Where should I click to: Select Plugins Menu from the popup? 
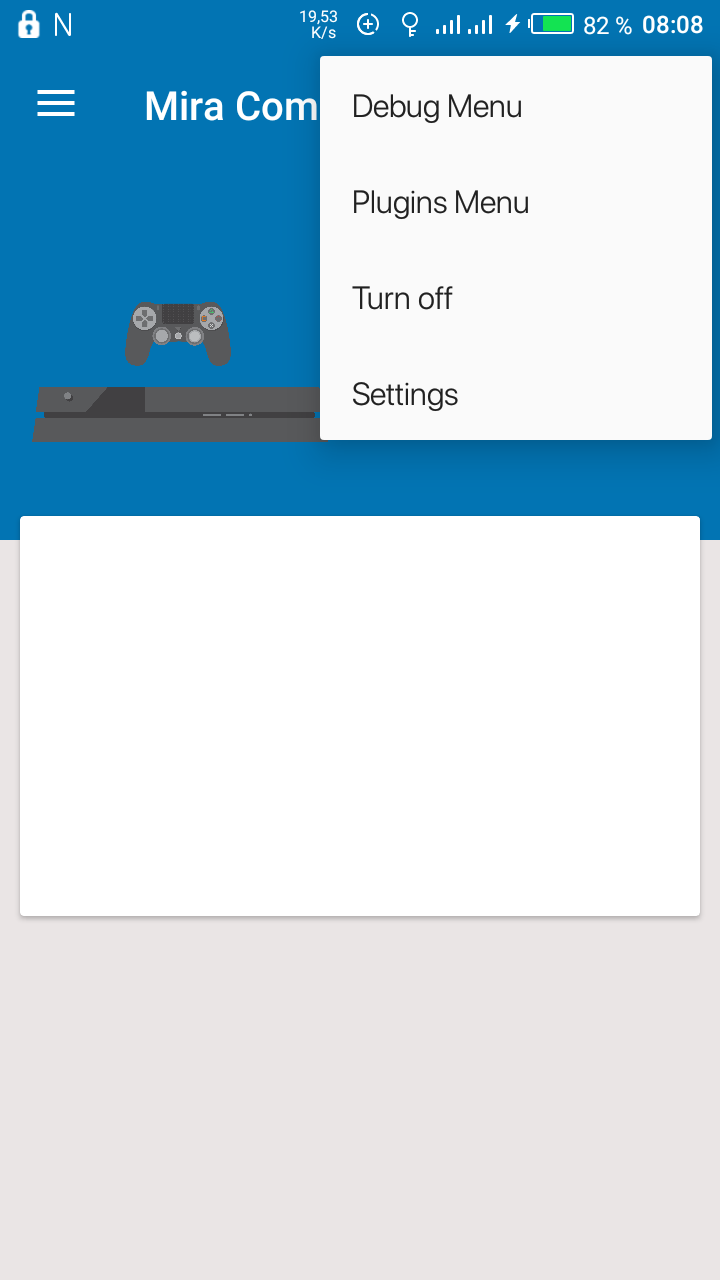(x=516, y=202)
